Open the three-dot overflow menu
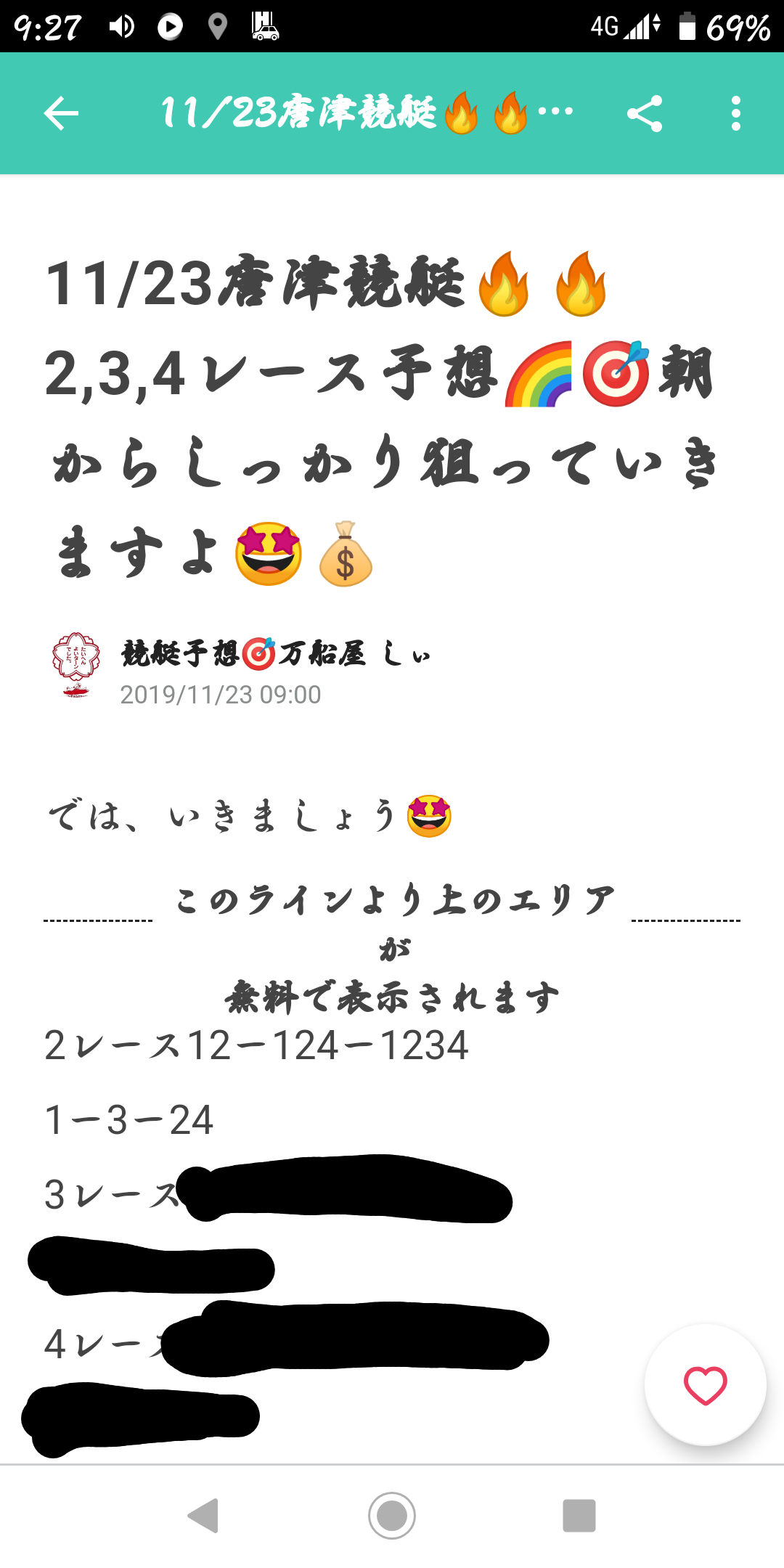 [x=735, y=114]
